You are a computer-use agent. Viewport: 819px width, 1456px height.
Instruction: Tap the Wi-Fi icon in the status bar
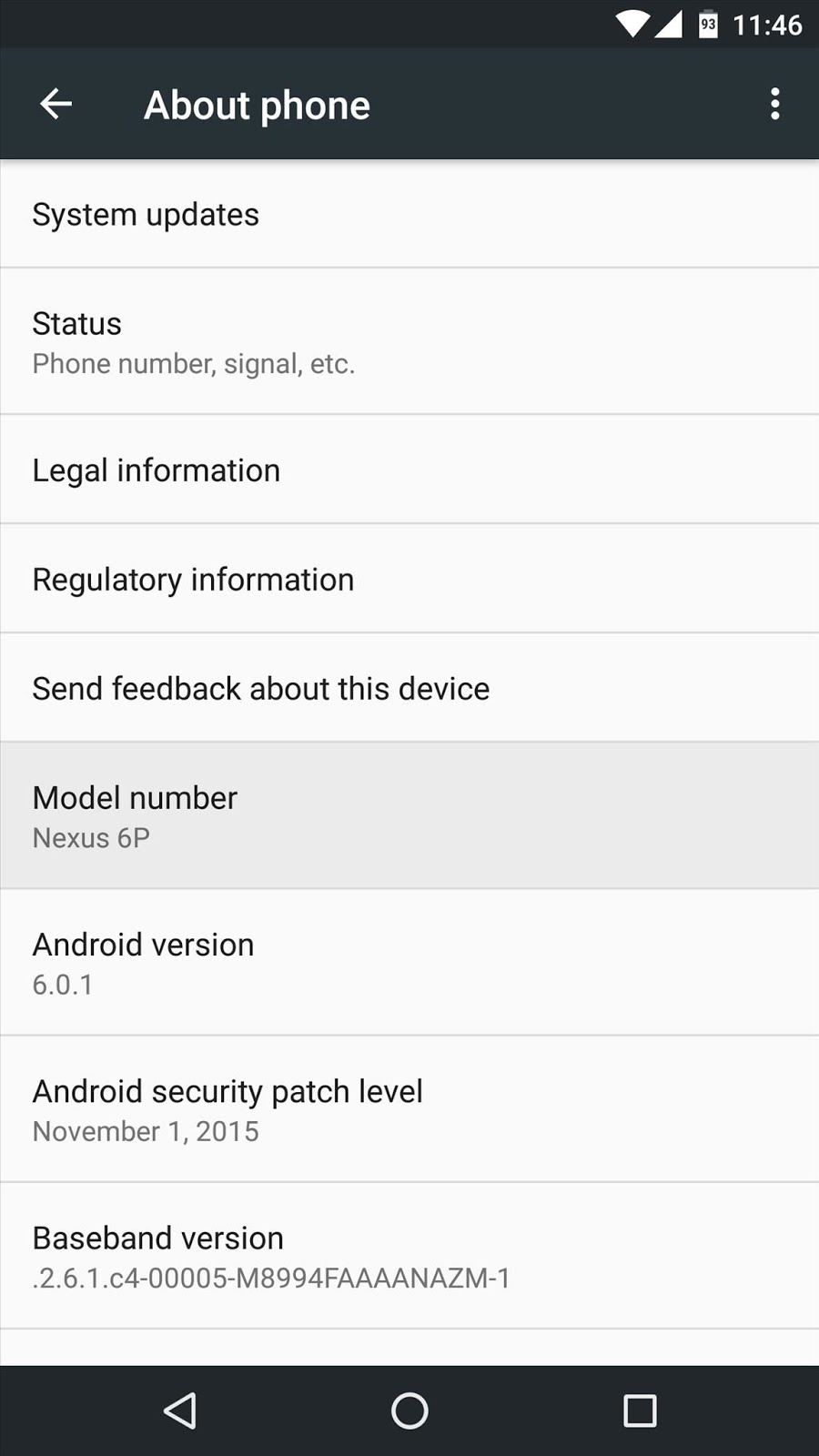632,25
